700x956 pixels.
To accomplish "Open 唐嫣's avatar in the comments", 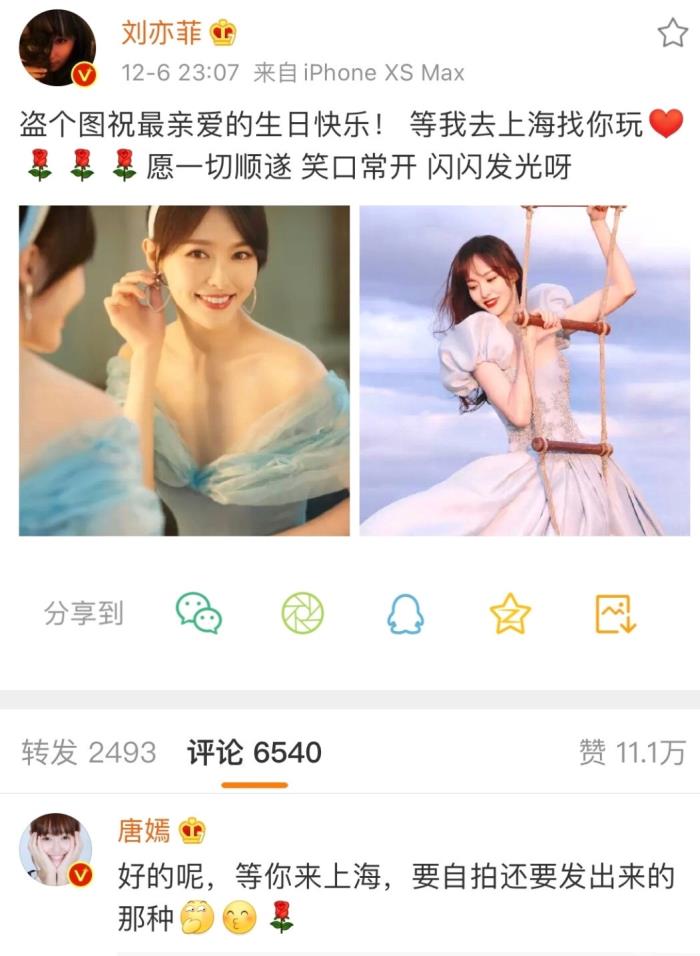I will click(x=56, y=850).
